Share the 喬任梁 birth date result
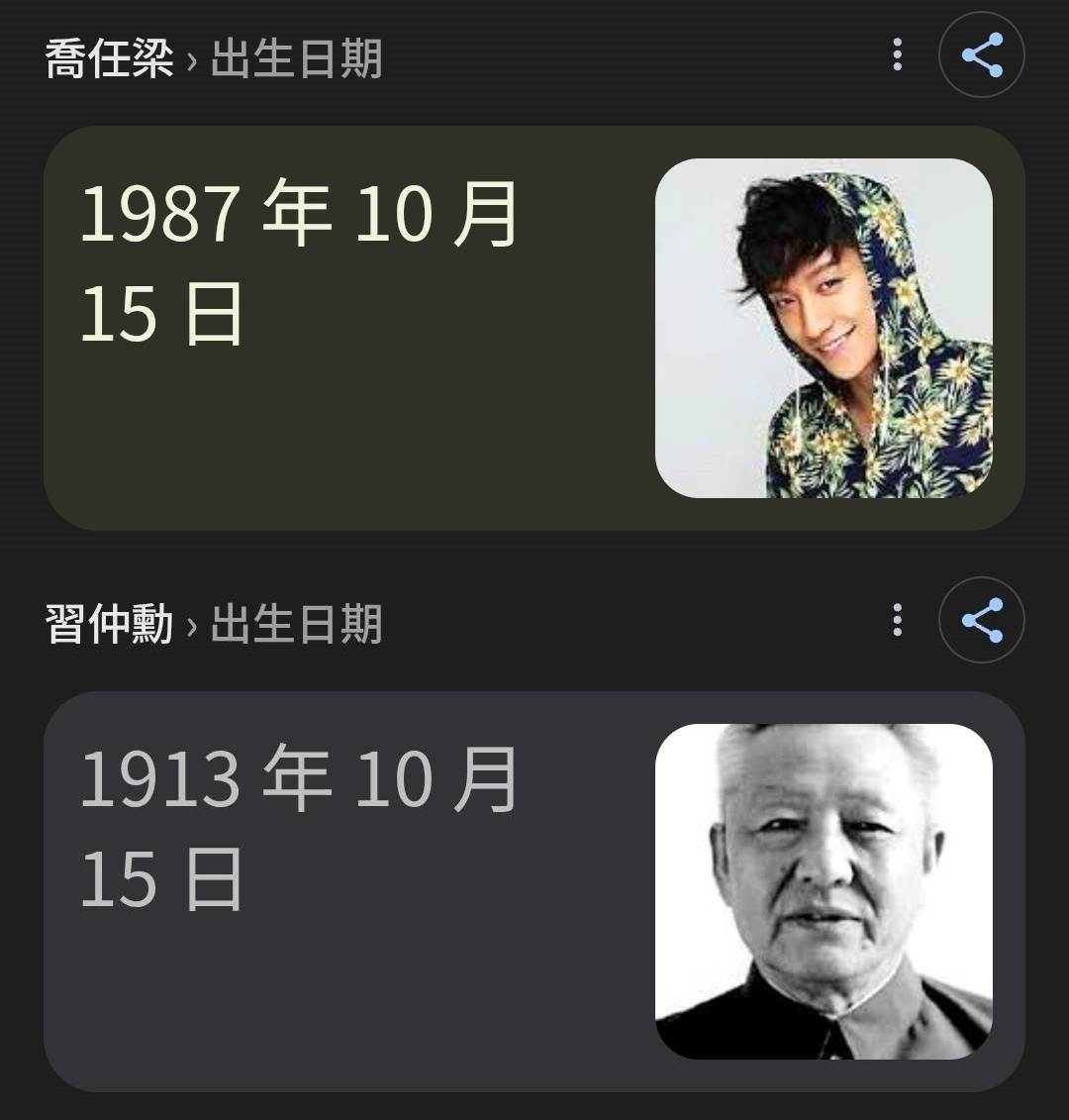Image resolution: width=1069 pixels, height=1120 pixels. click(981, 55)
